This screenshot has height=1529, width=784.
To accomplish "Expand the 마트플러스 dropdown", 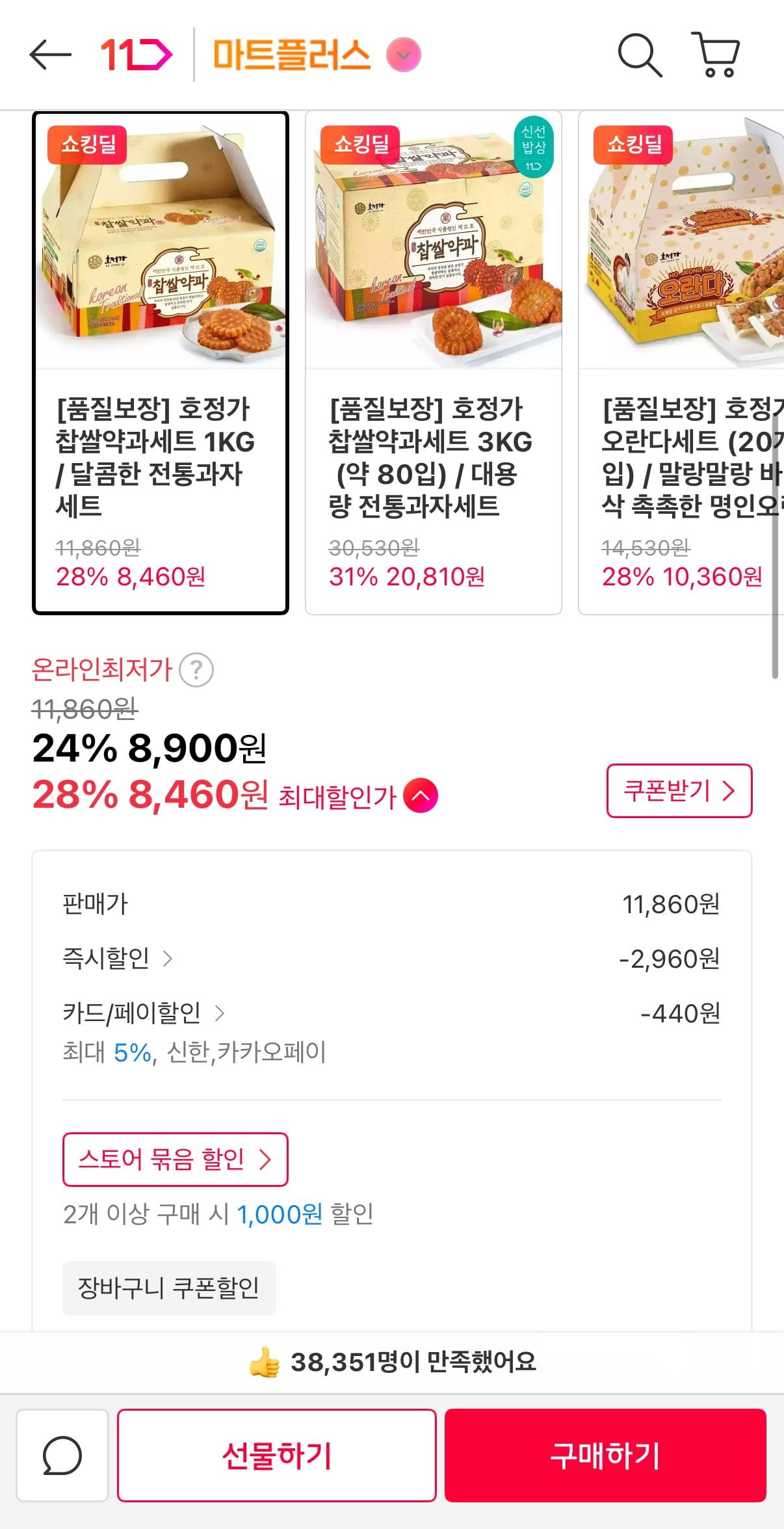I will tap(403, 55).
